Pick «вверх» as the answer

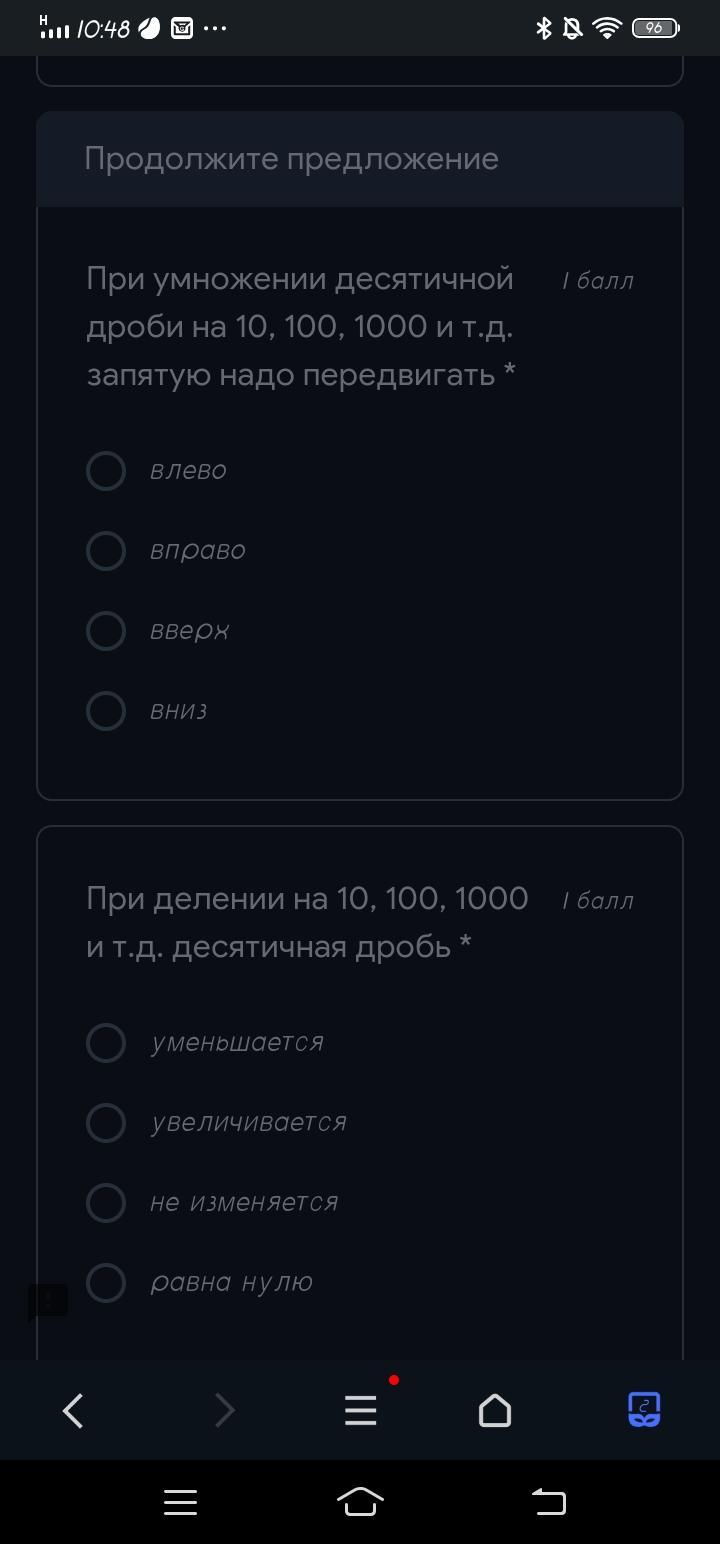click(x=106, y=631)
